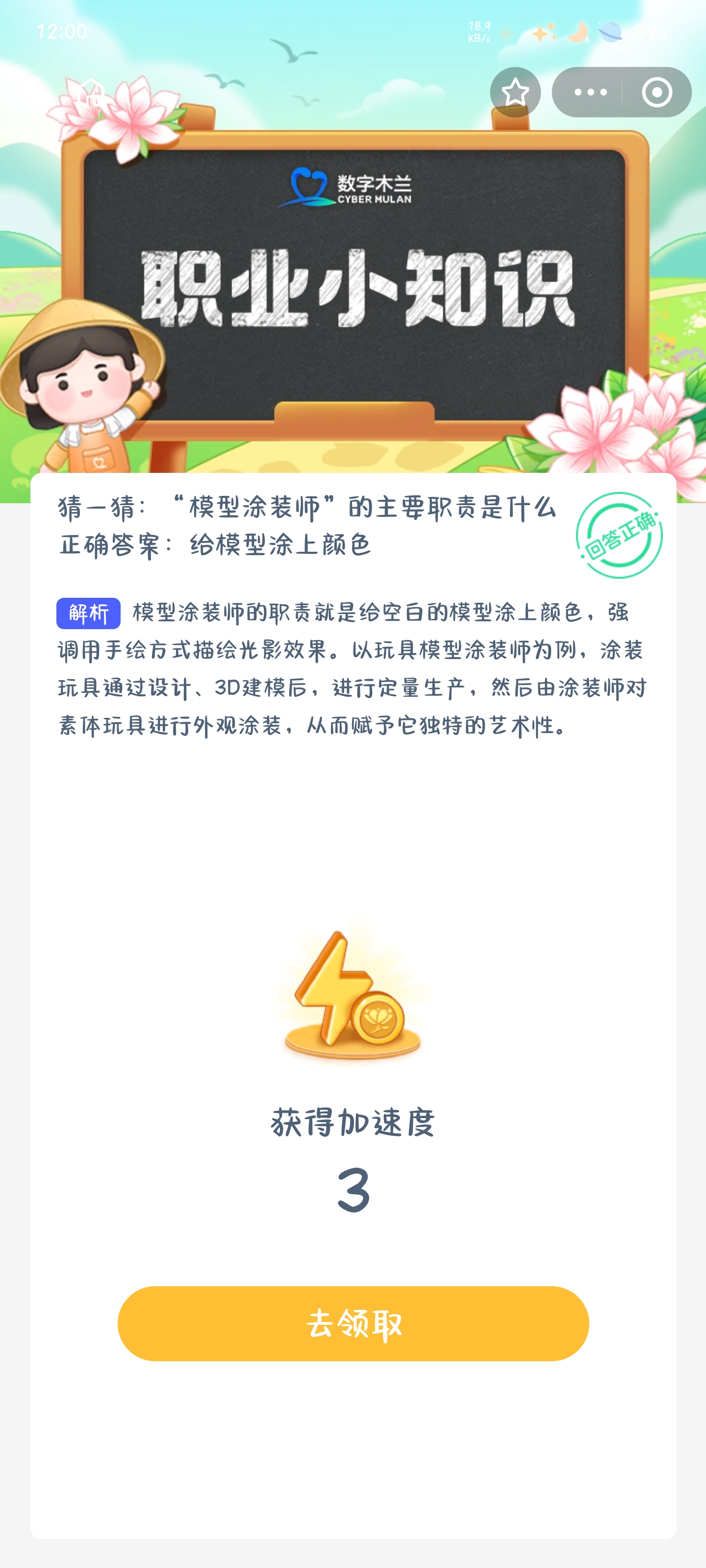This screenshot has width=706, height=1568.
Task: Open the more options menu via the ellipsis icon
Action: coord(591,91)
